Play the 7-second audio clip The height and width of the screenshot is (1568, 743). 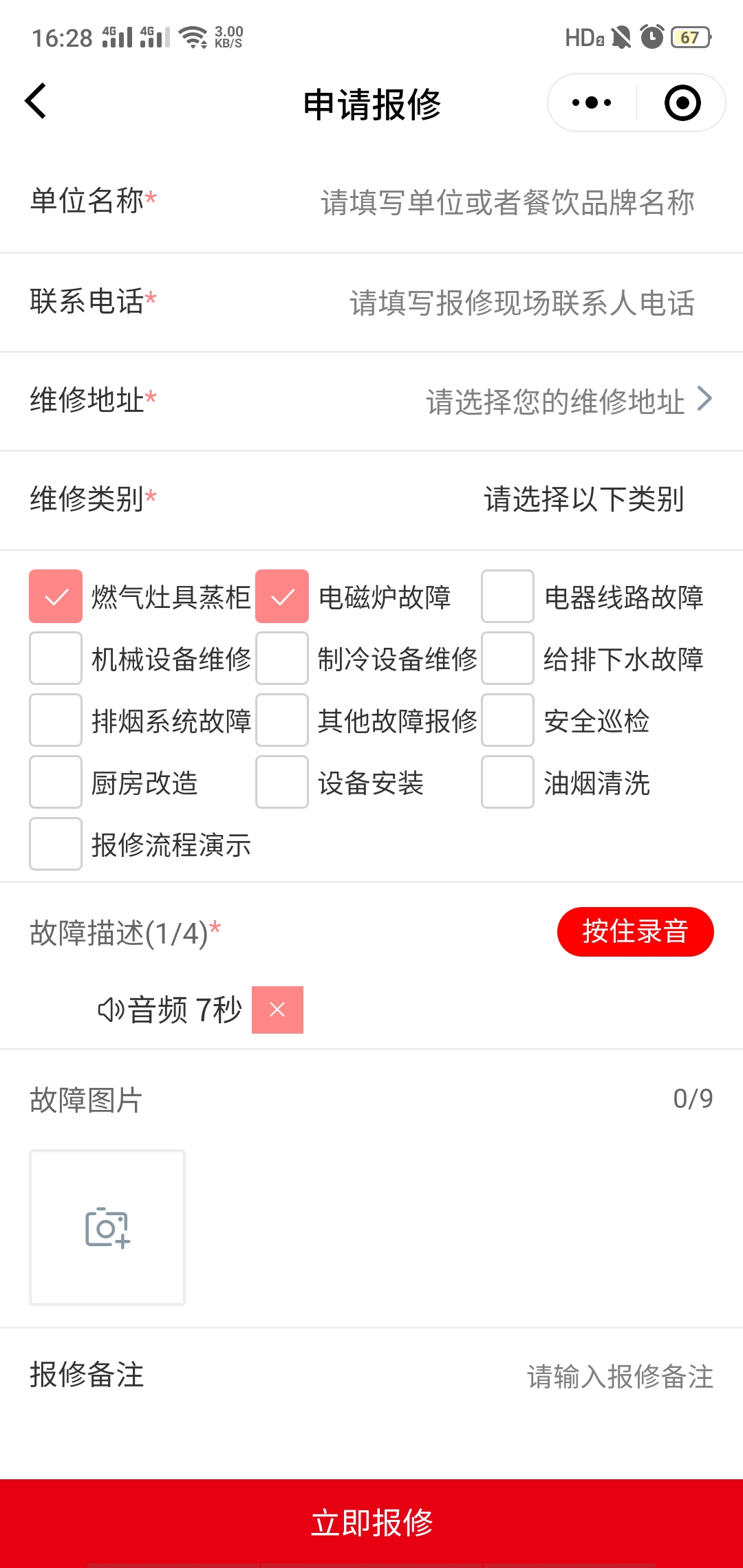pos(170,1010)
